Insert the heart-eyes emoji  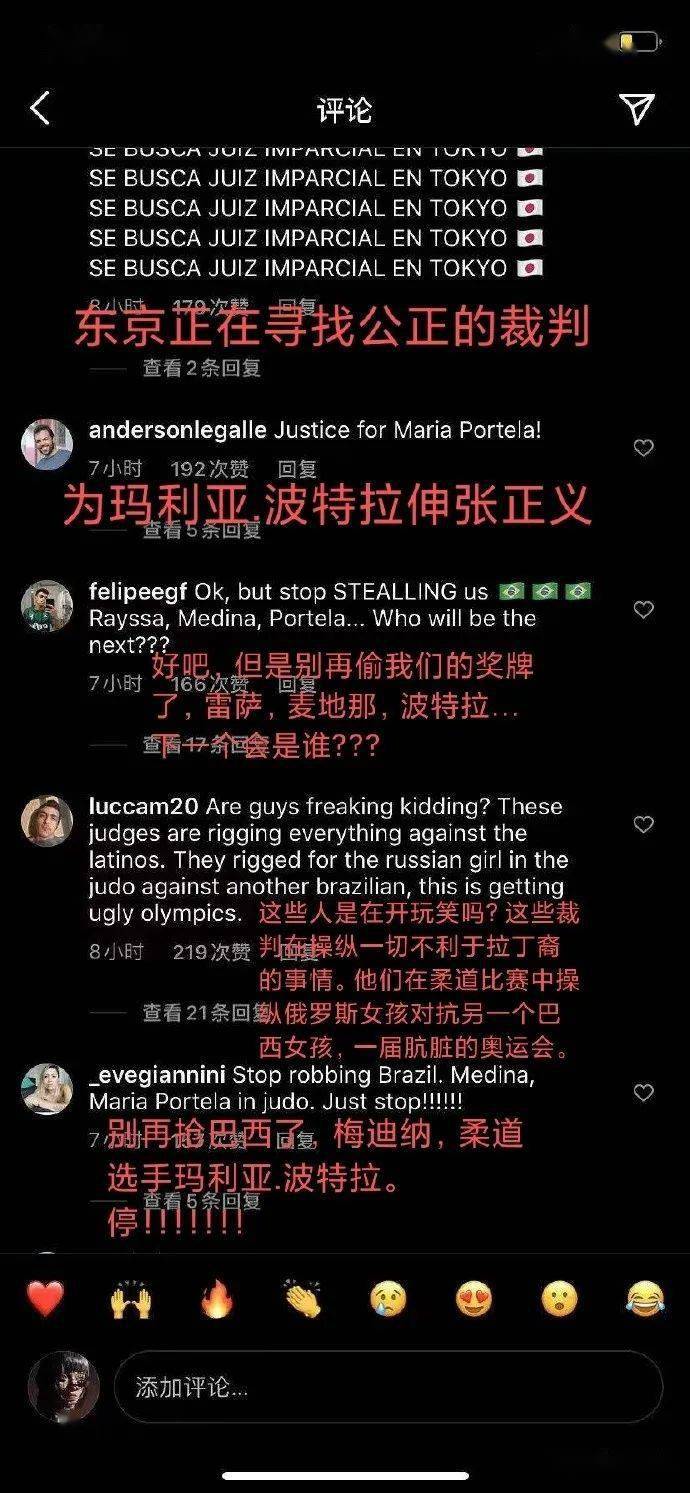(x=473, y=1299)
